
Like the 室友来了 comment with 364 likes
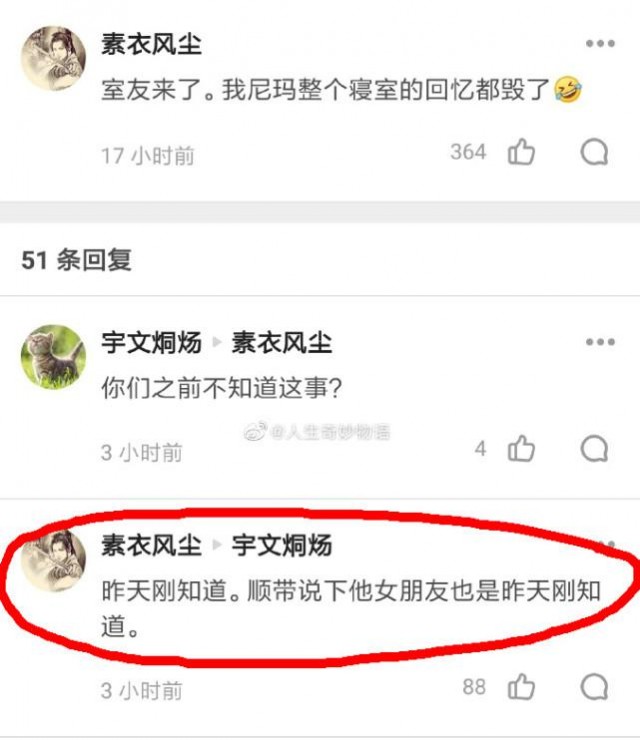[521, 152]
